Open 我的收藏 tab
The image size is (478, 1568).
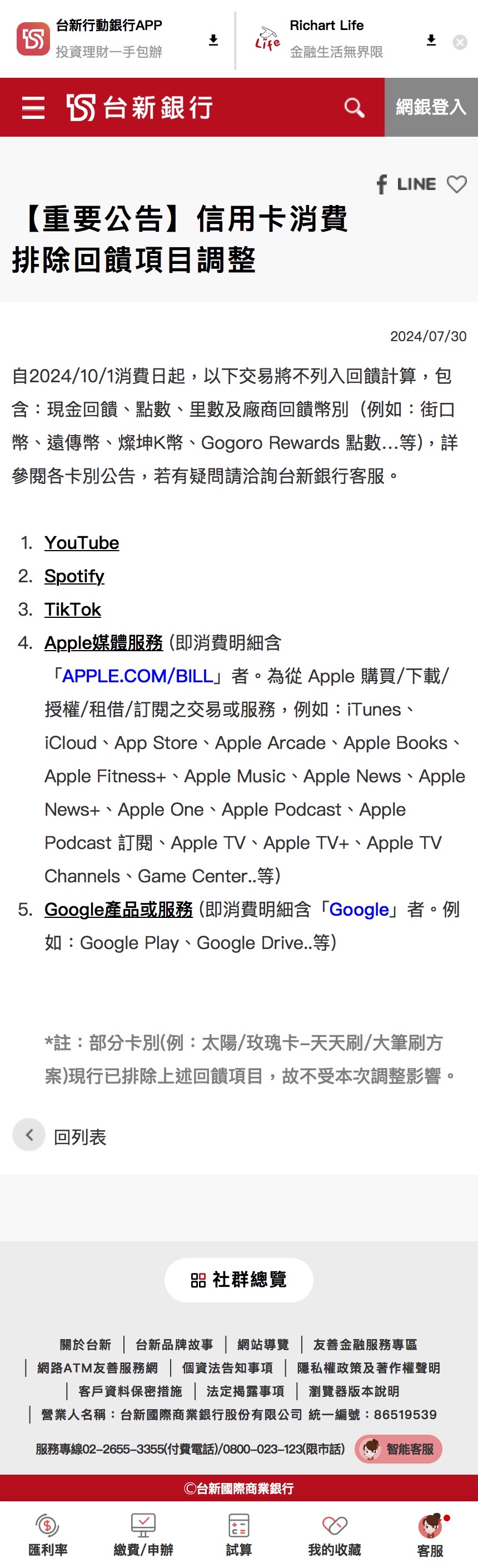334,1535
